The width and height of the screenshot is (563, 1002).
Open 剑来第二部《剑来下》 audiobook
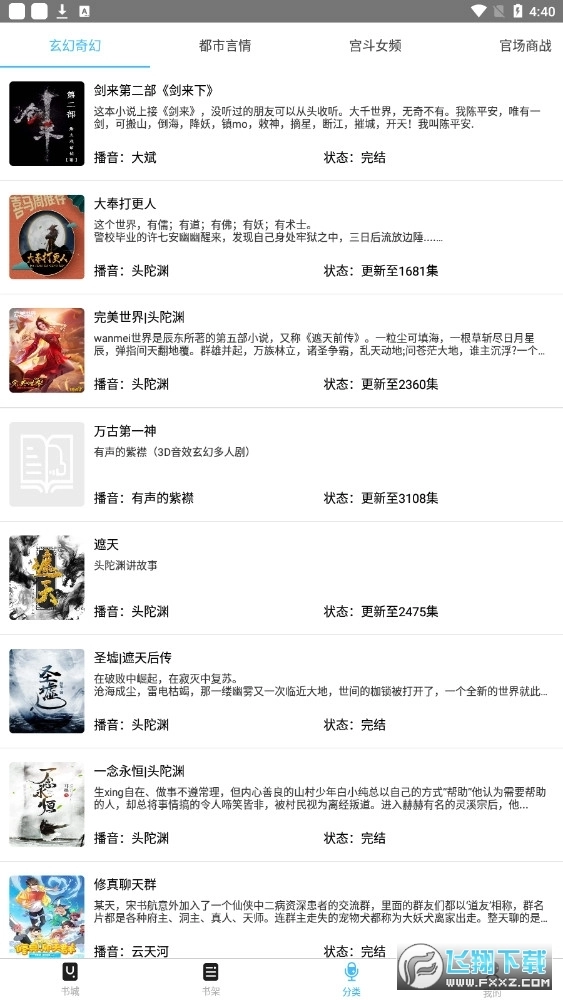pyautogui.click(x=281, y=124)
